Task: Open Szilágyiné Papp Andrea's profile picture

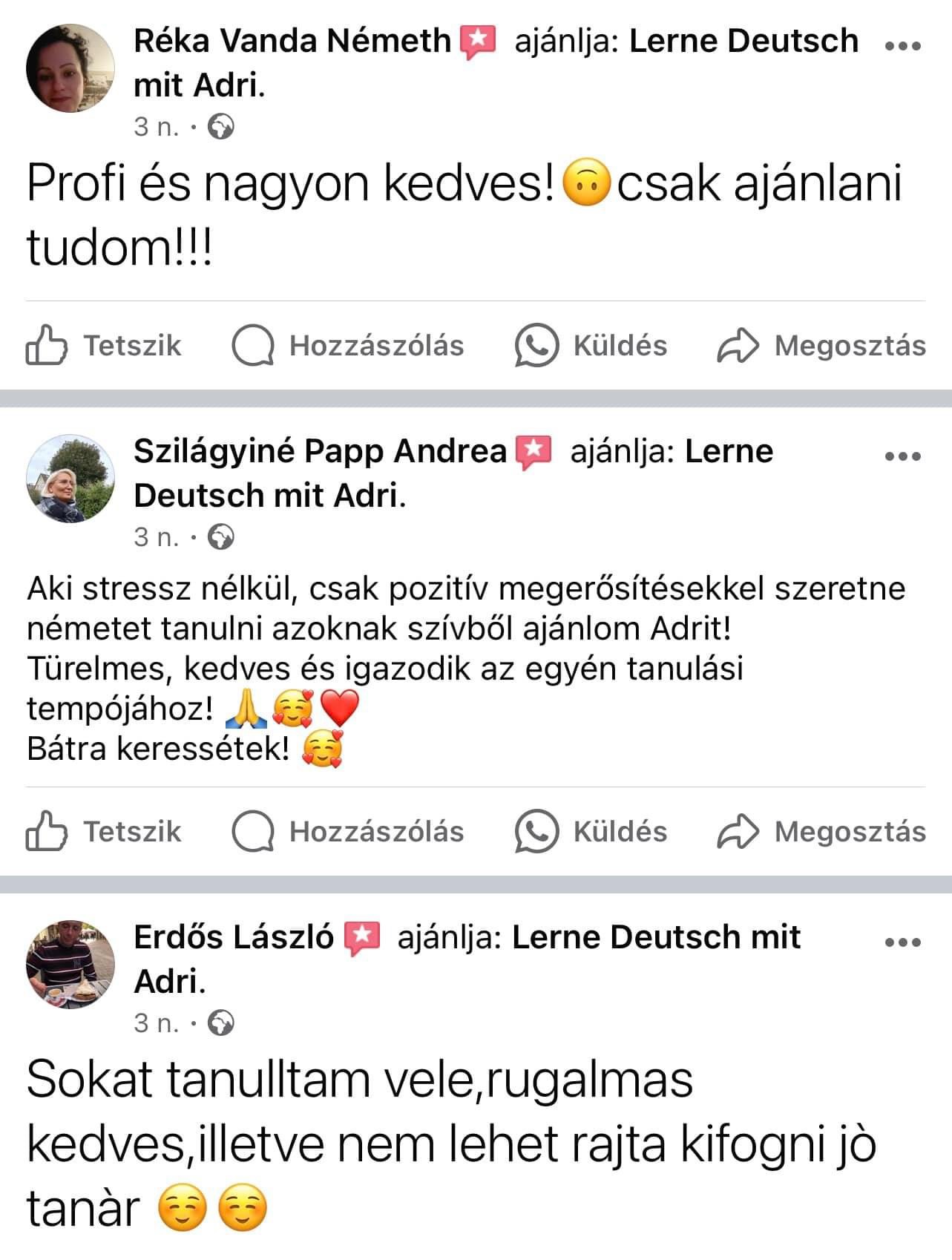Action: point(70,479)
